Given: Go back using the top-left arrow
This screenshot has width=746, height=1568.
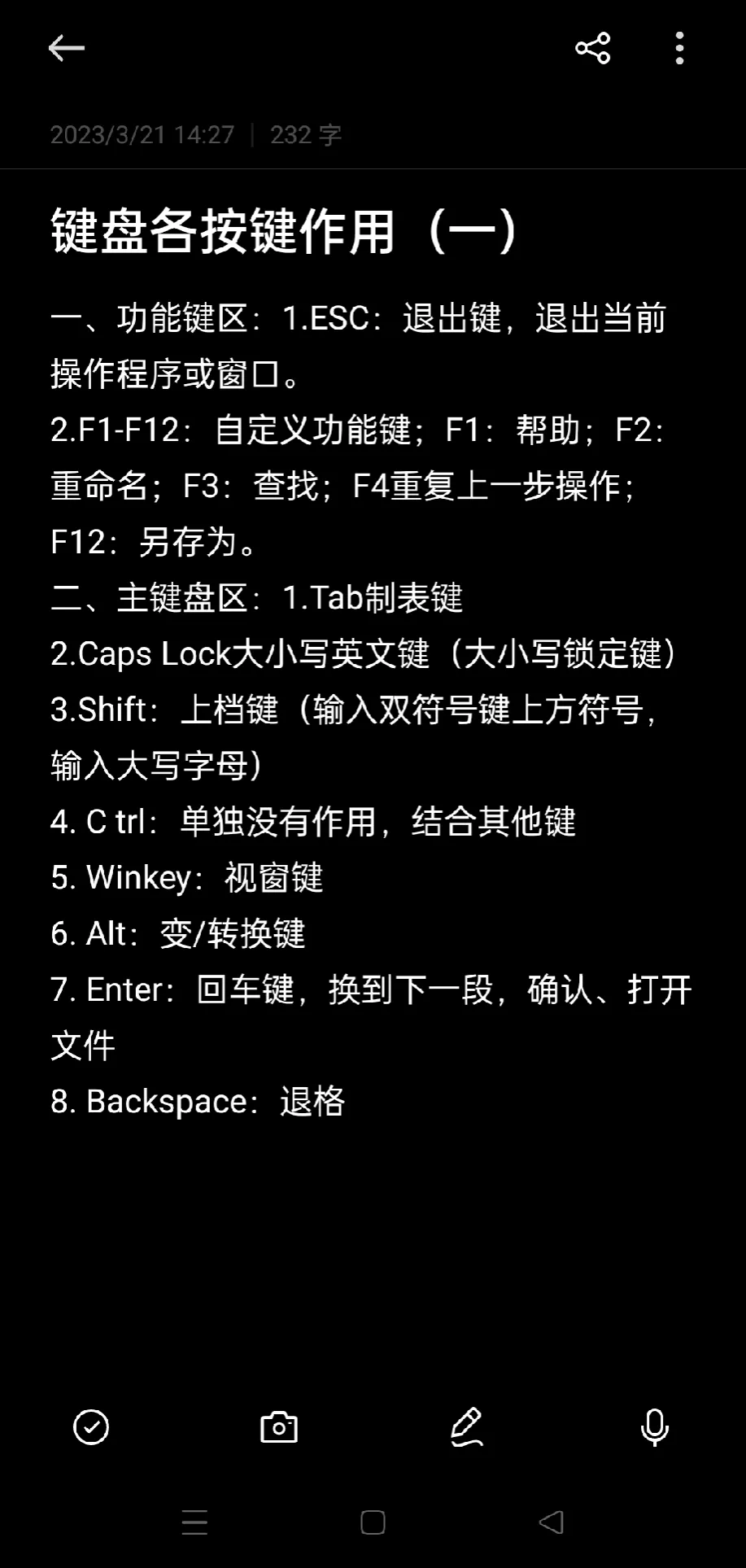Looking at the screenshot, I should coord(66,49).
